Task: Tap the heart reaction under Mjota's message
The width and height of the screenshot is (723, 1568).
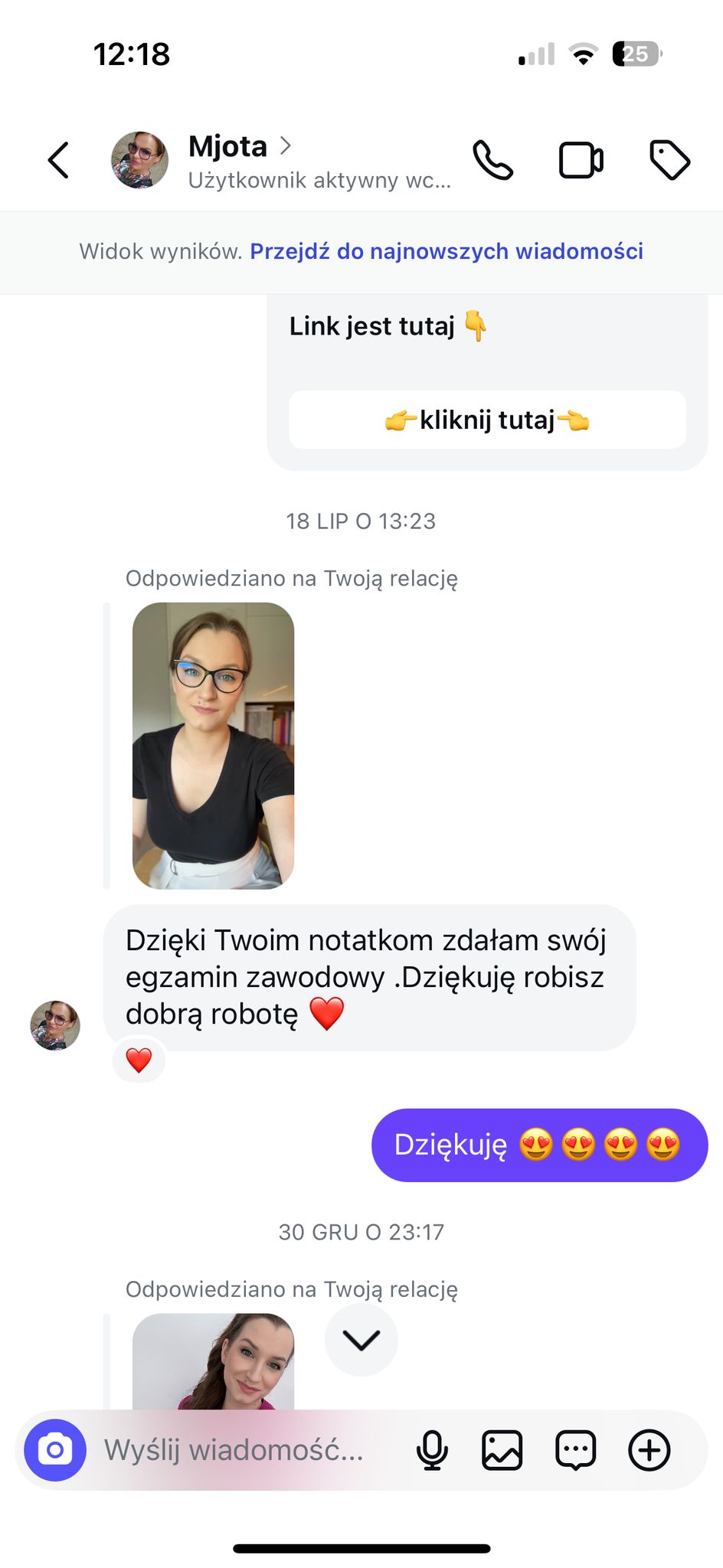Action: (x=139, y=1060)
